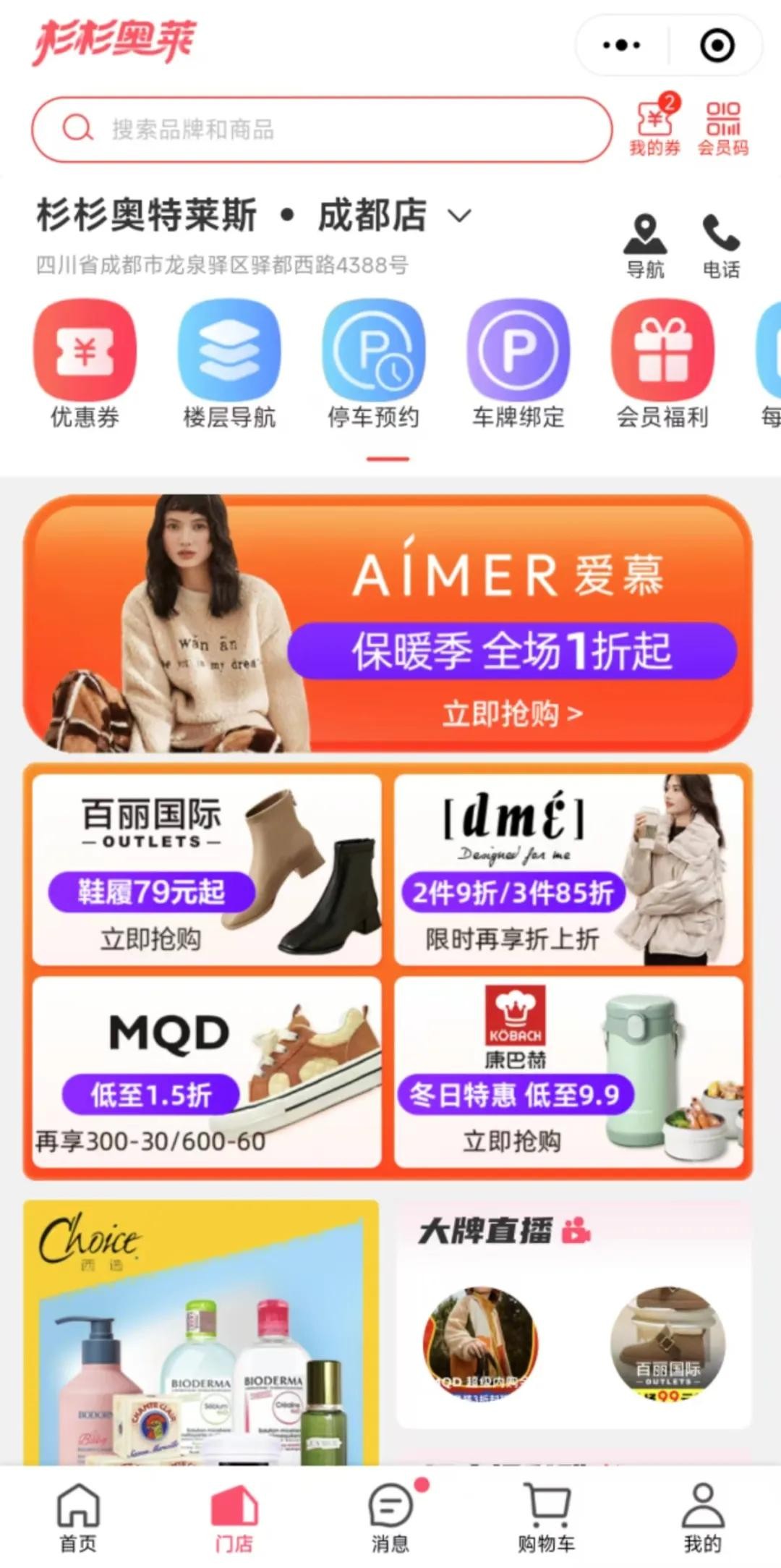Screen dimensions: 781x1568
Task: Close the mini program with the circle button
Action: 717,45
